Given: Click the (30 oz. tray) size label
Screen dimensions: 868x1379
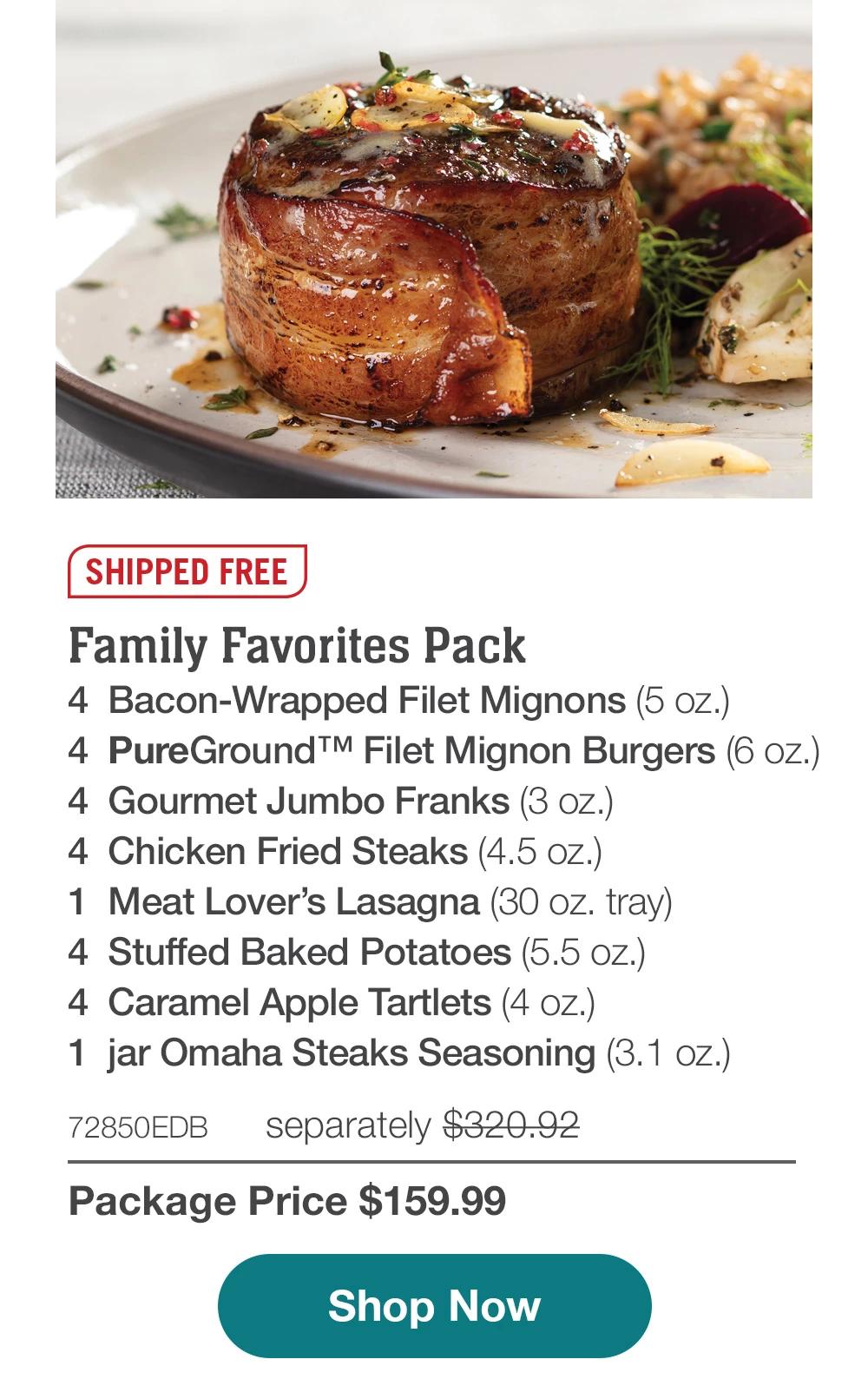Looking at the screenshot, I should (583, 903).
